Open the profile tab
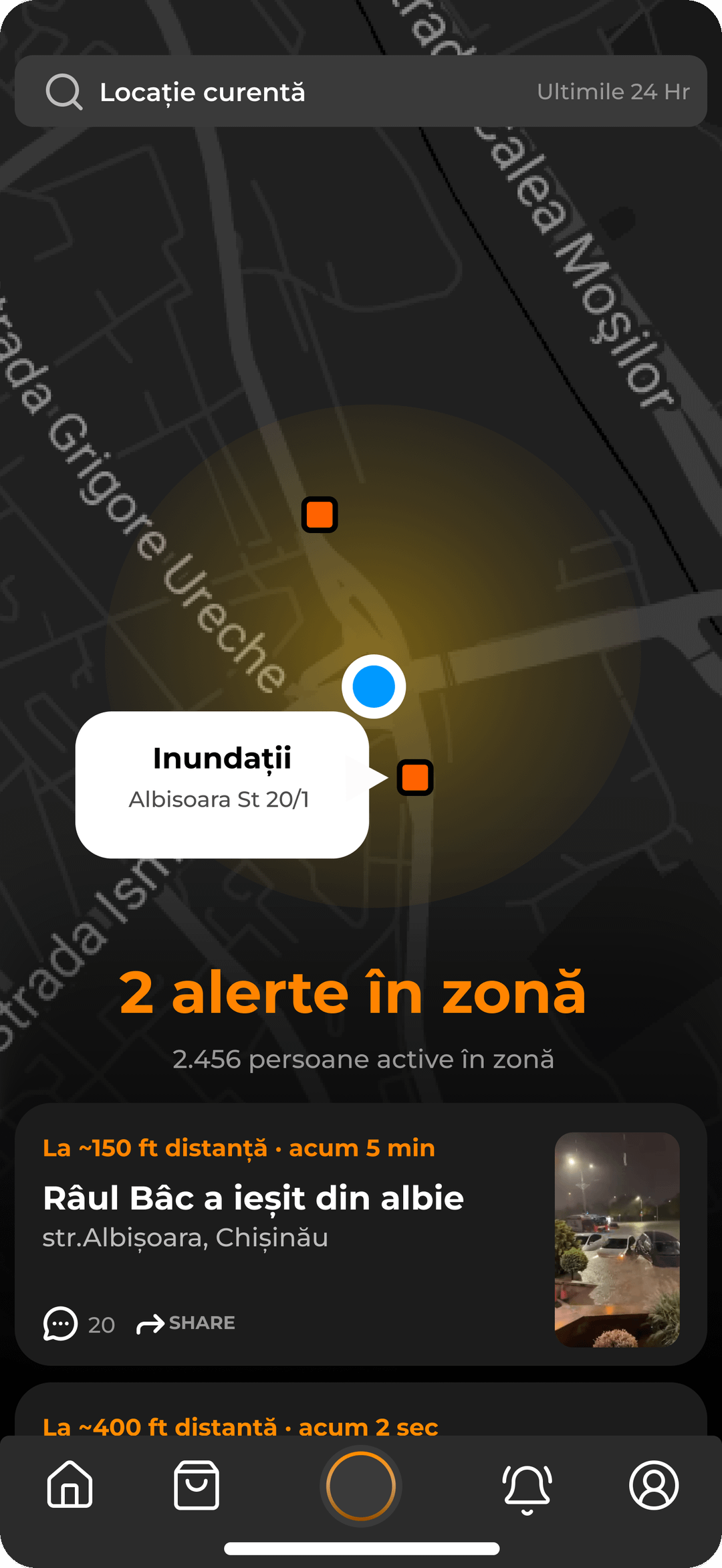Viewport: 722px width, 1568px height. point(653,1485)
